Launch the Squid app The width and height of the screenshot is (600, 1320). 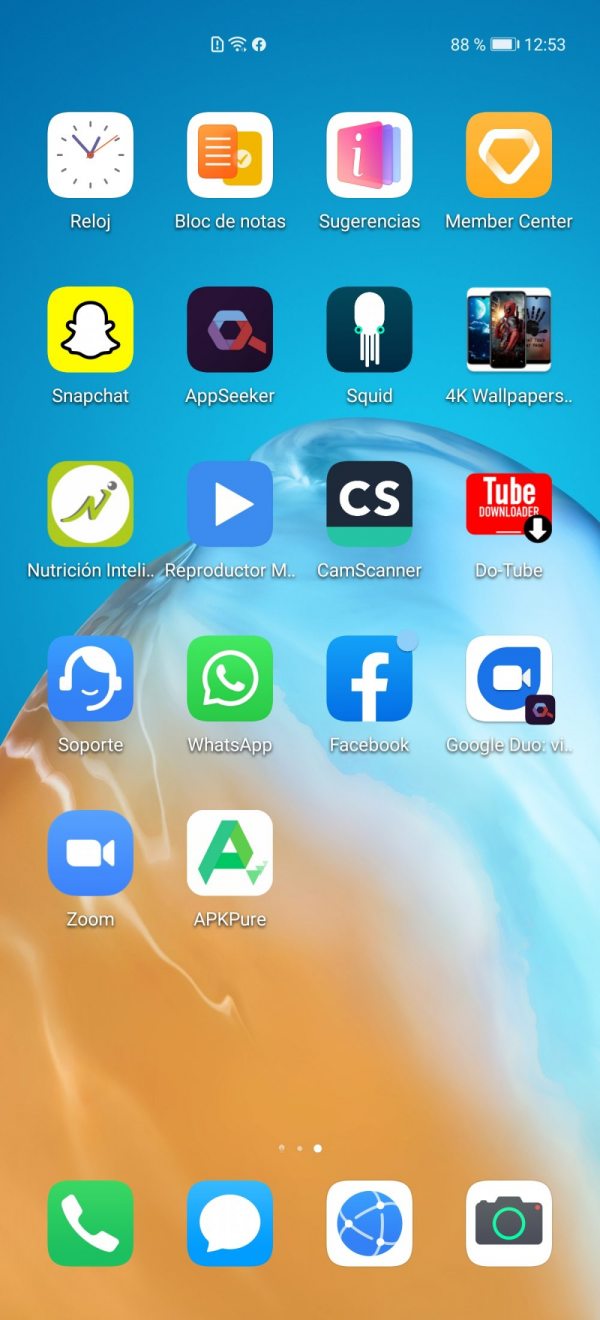(x=369, y=330)
